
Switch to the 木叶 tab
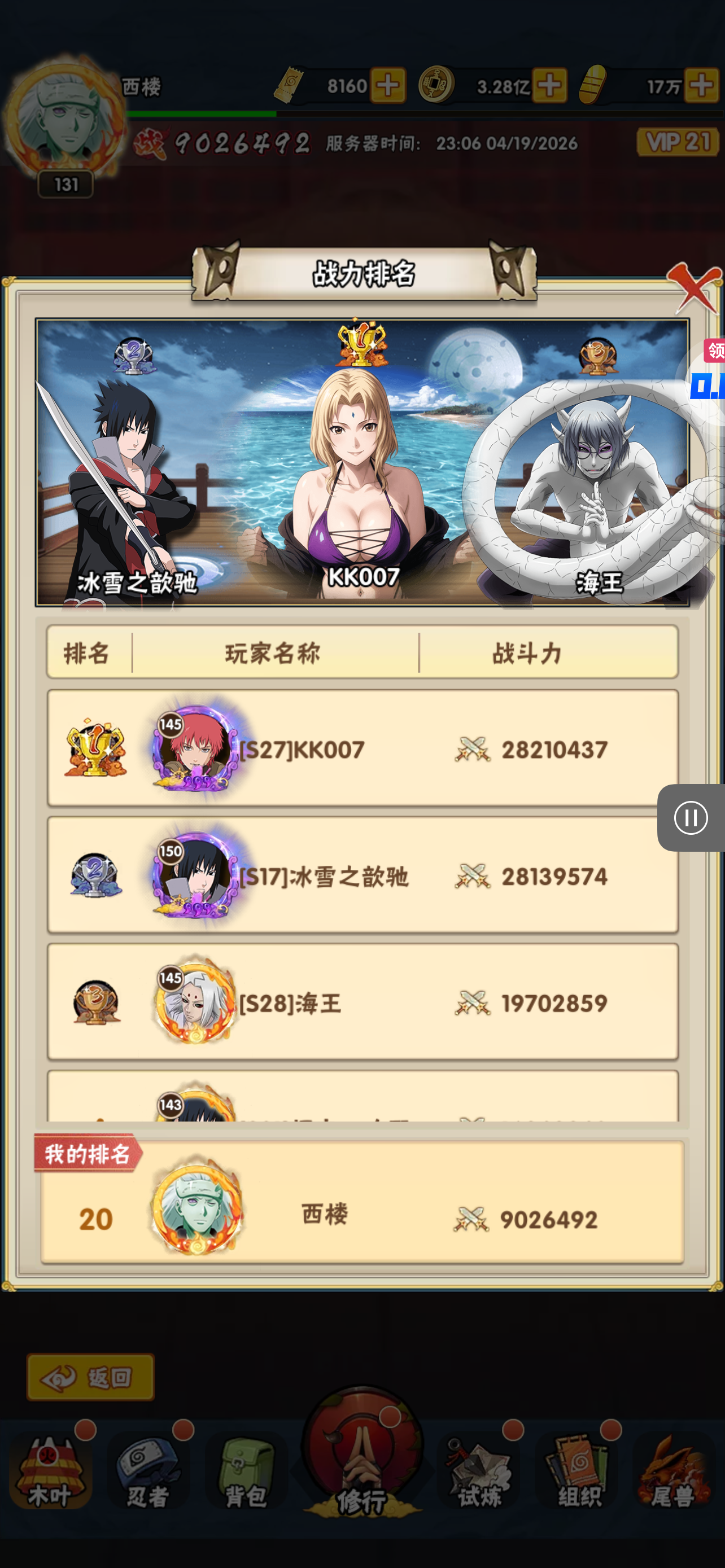[x=50, y=1473]
